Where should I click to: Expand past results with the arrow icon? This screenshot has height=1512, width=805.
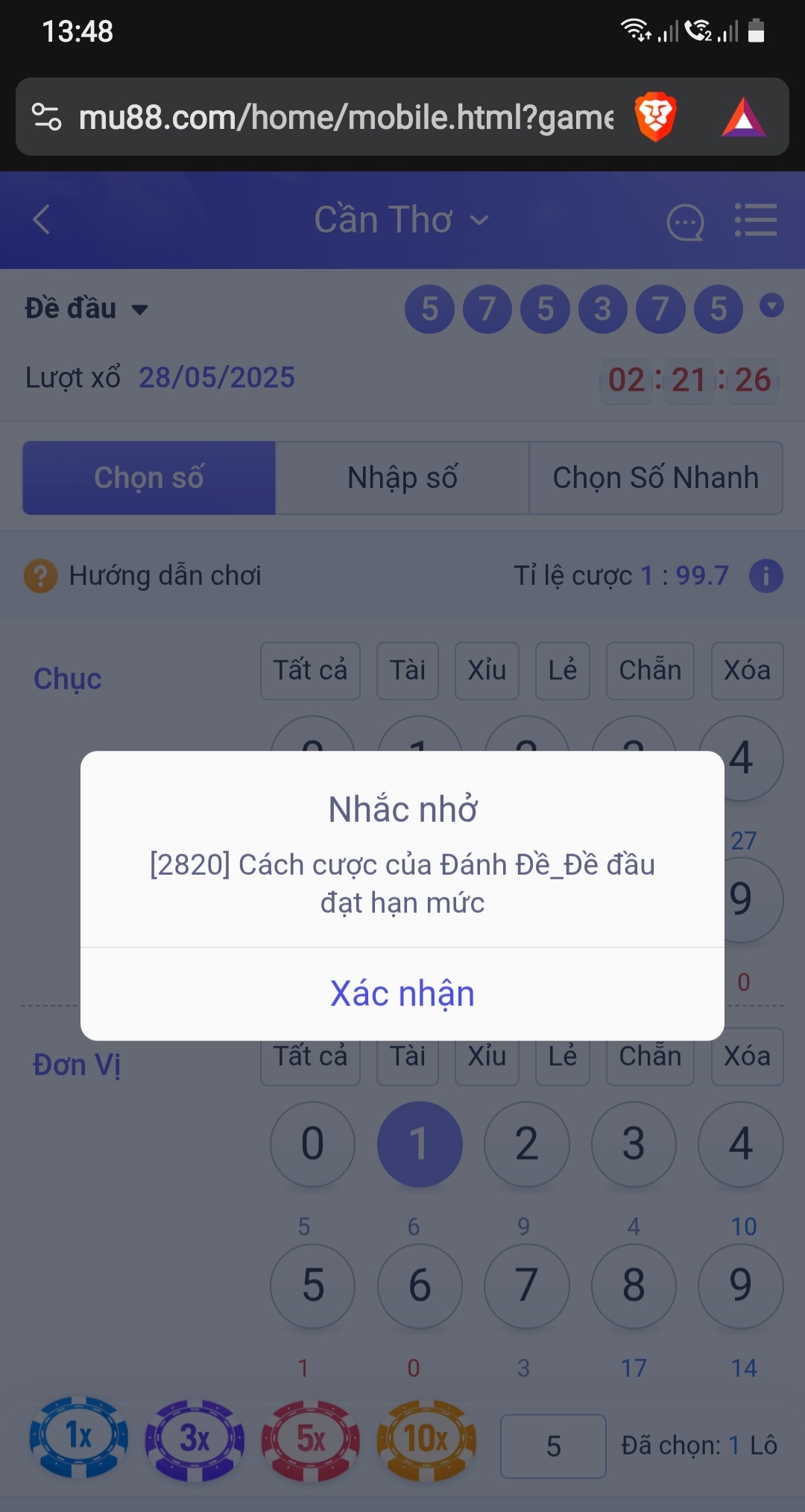click(x=771, y=306)
